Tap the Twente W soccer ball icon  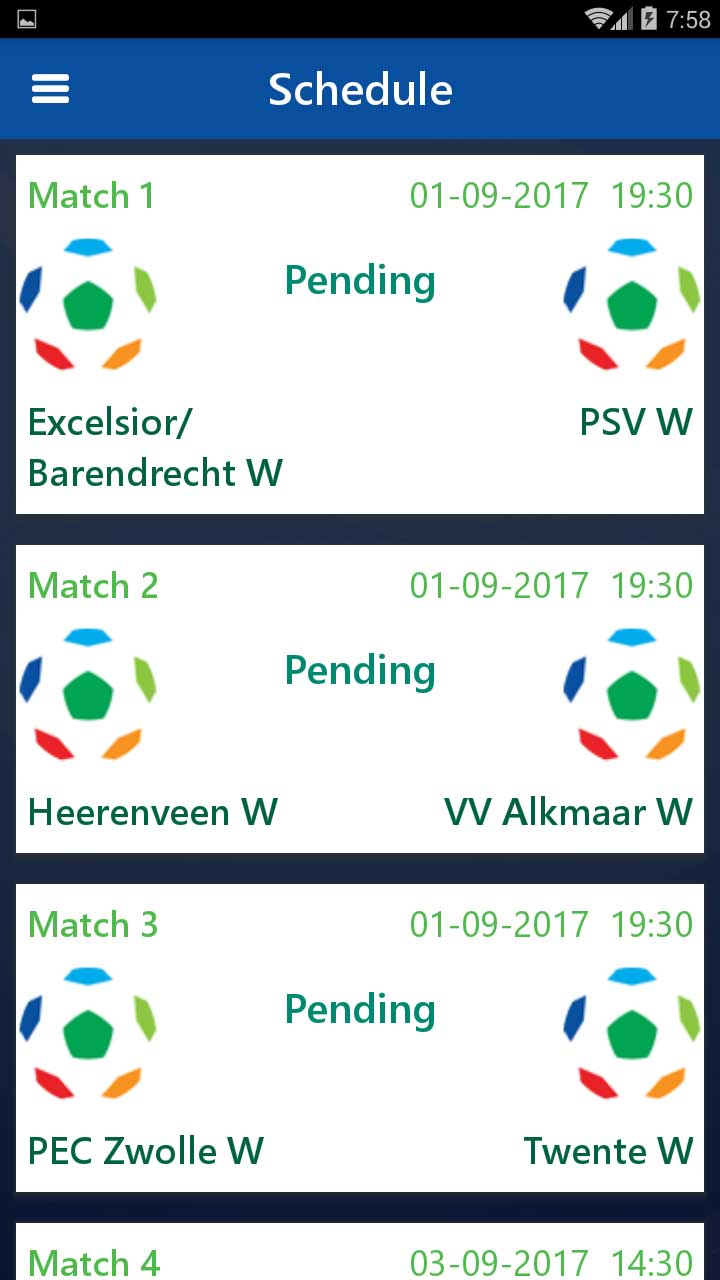coord(632,1032)
